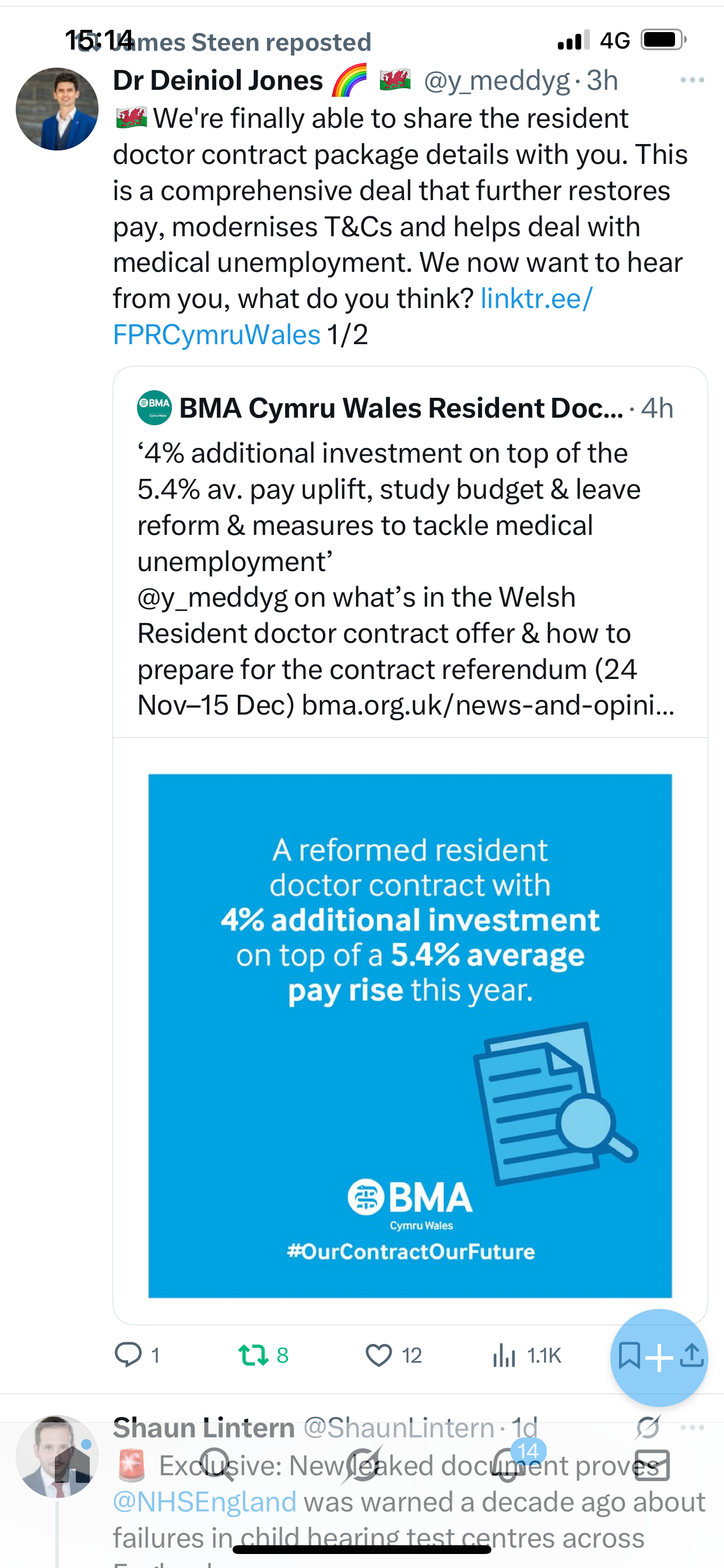Screen dimensions: 724x1568
Task: Open Dr Deiniol Jones's profile picture
Action: click(57, 109)
